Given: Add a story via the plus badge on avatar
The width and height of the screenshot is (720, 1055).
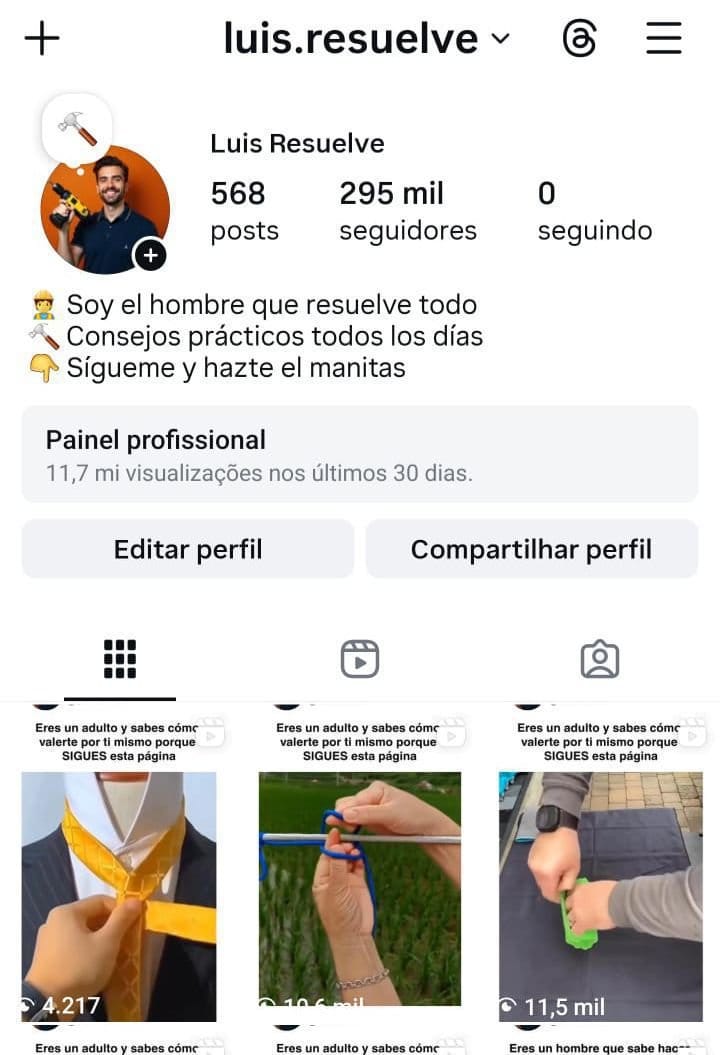Looking at the screenshot, I should tap(150, 255).
